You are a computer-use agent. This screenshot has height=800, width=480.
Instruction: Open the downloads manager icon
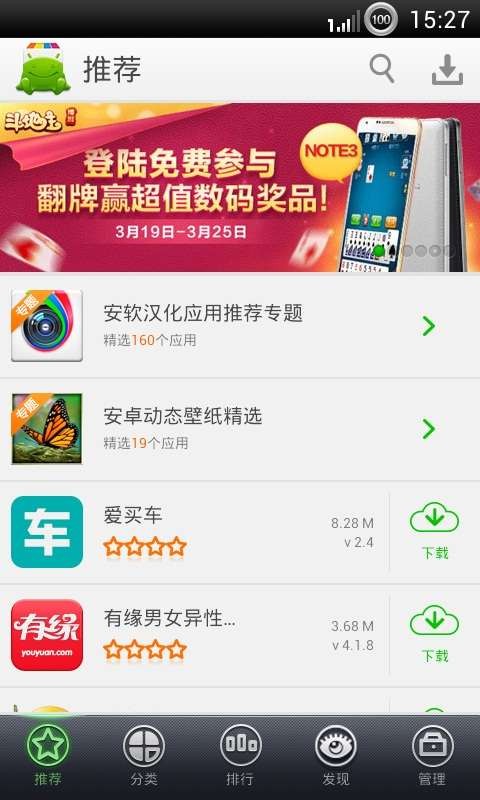pos(447,70)
